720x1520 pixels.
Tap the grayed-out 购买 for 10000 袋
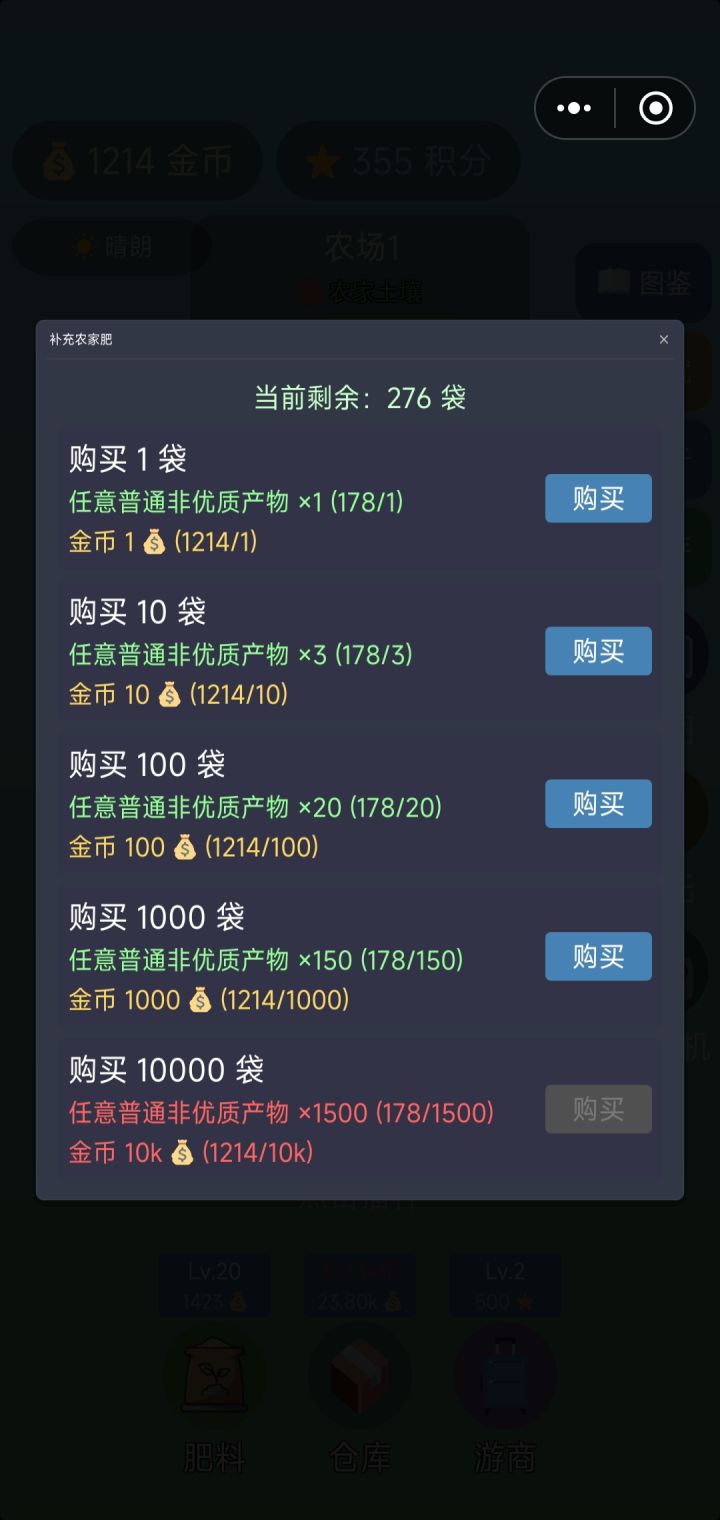pyautogui.click(x=597, y=1109)
